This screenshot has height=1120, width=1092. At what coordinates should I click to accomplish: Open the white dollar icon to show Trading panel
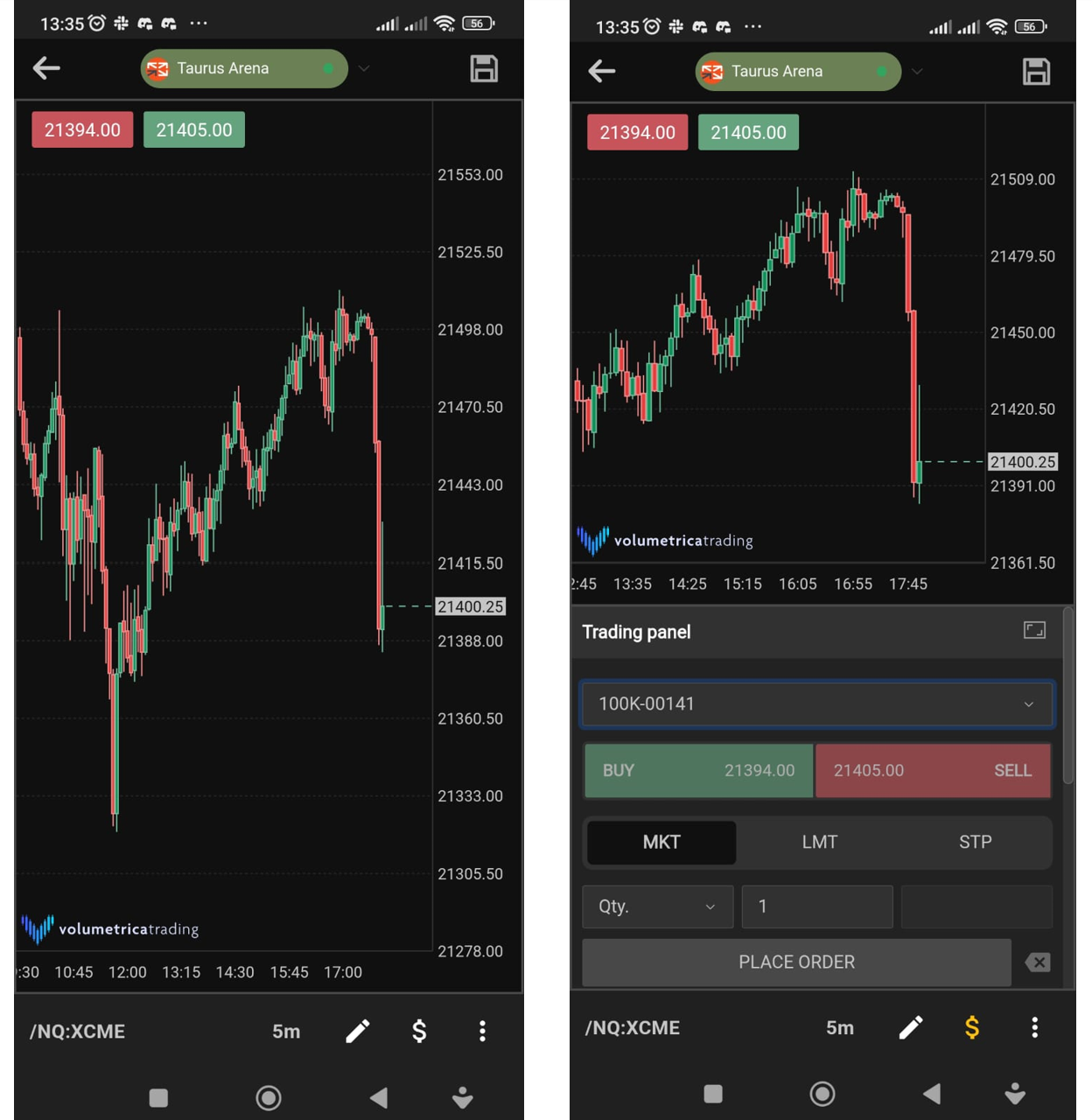tap(419, 1031)
